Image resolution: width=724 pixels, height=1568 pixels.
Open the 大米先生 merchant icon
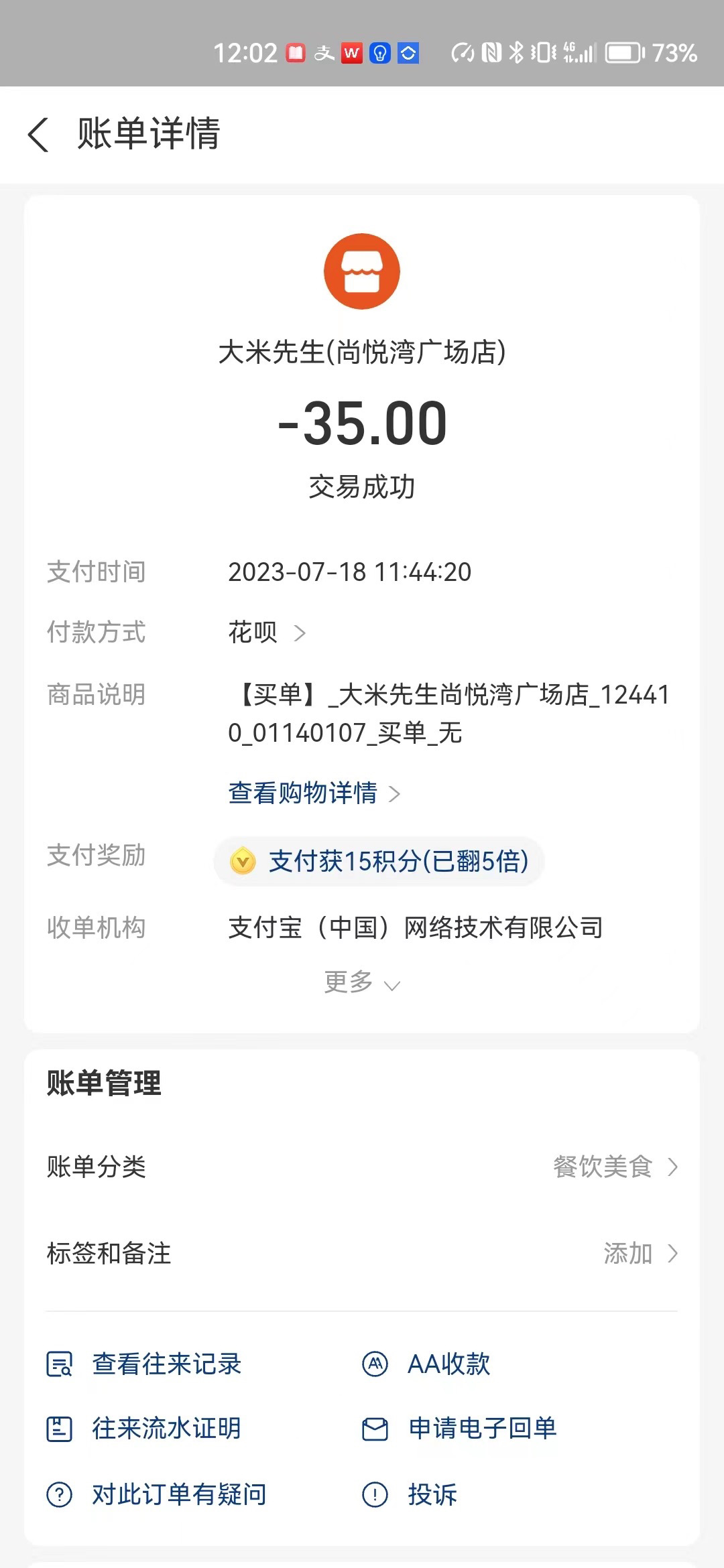click(x=362, y=271)
